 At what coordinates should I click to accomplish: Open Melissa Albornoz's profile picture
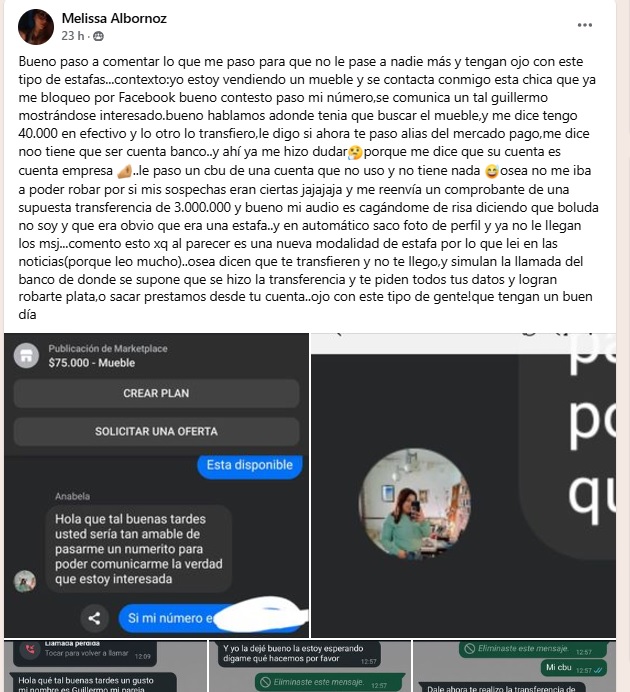pos(36,26)
